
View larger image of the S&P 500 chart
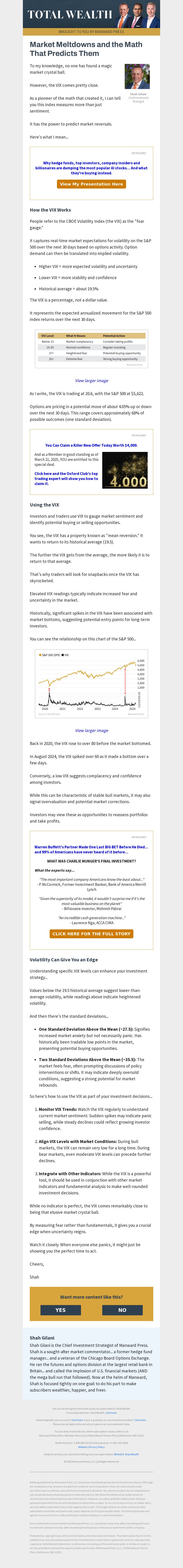[x=91, y=730]
